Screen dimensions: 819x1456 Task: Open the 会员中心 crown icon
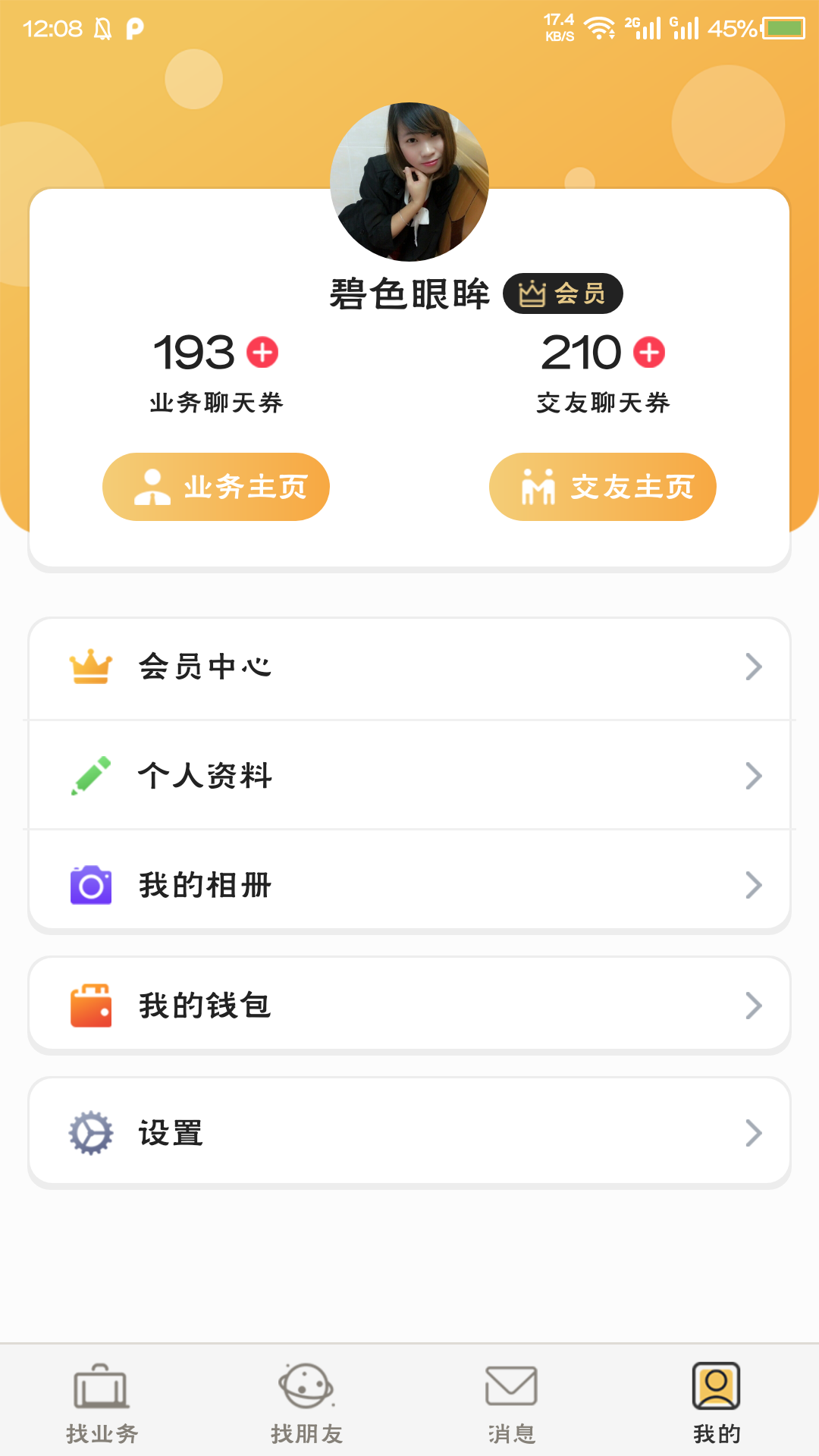[x=89, y=666]
